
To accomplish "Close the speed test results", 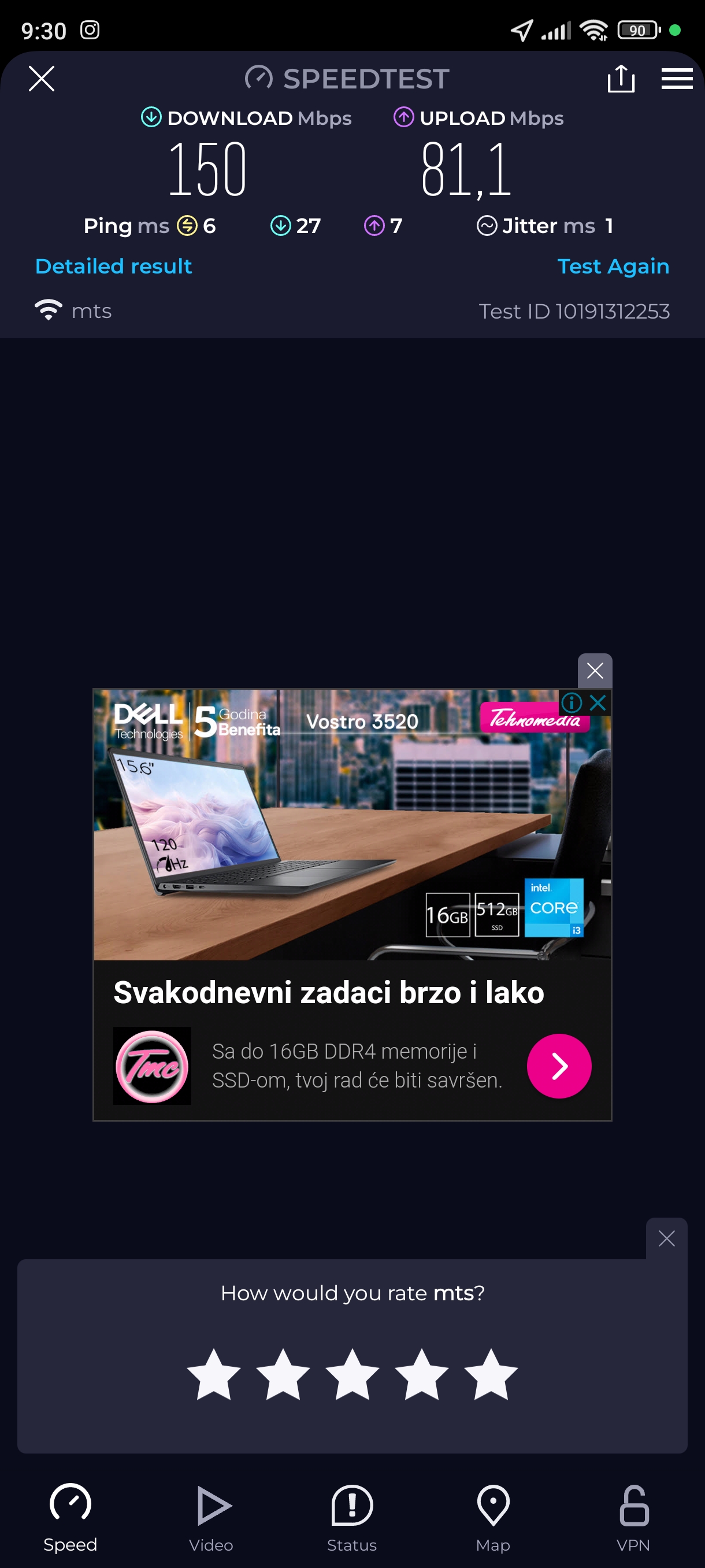I will 42,79.
